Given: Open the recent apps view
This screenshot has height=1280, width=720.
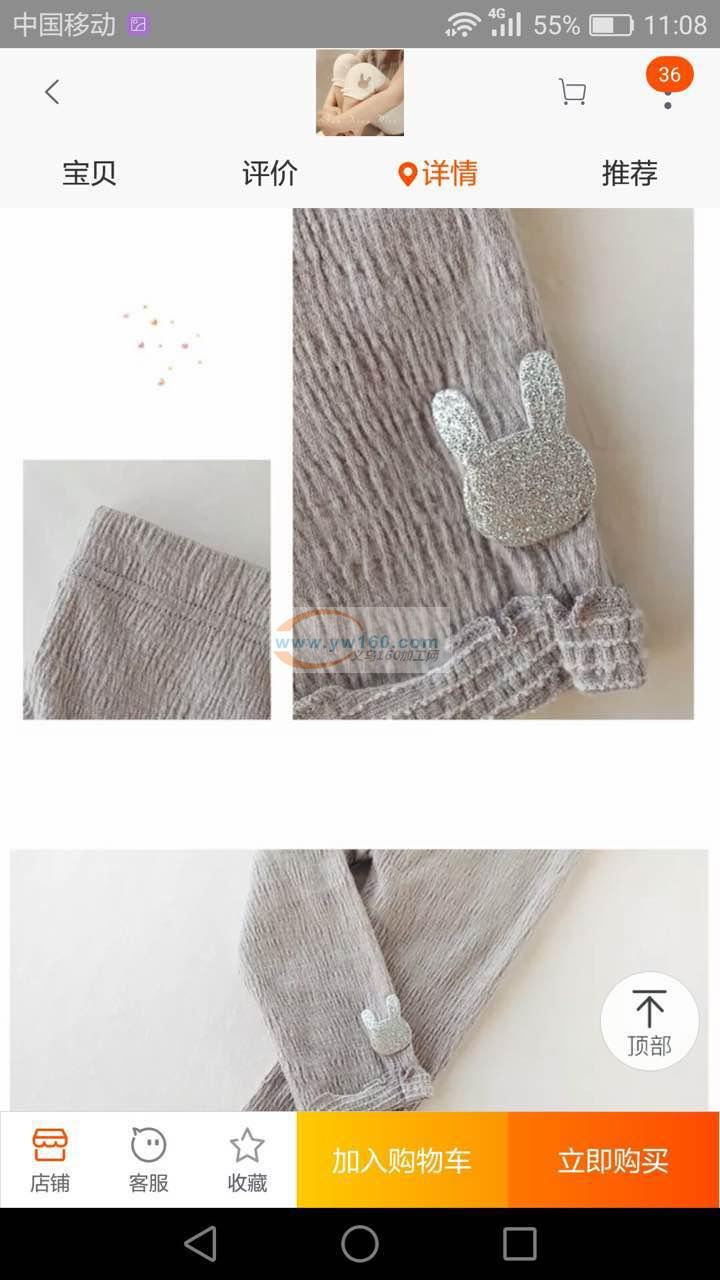Looking at the screenshot, I should (x=519, y=1244).
